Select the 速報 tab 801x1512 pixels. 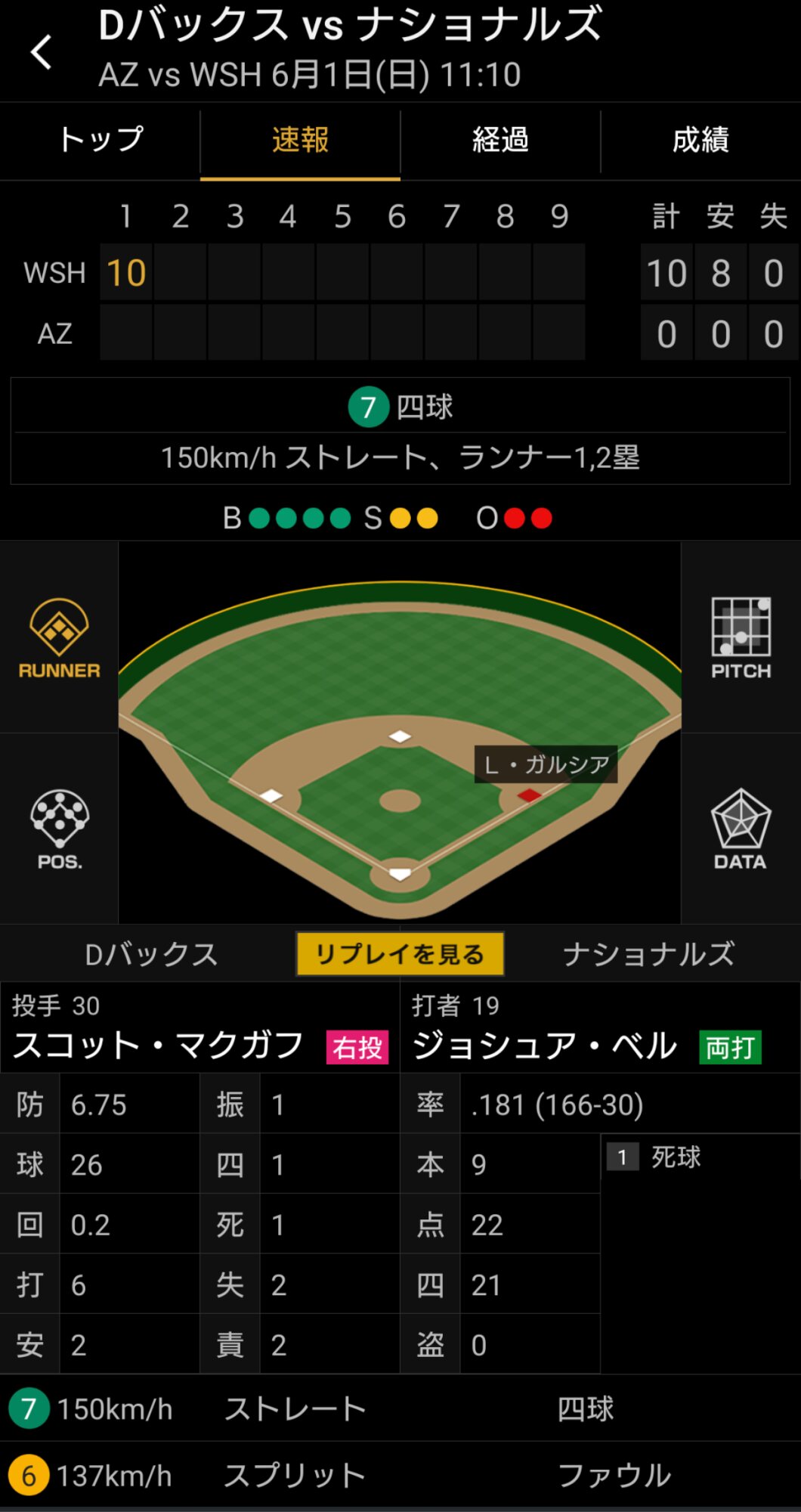pyautogui.click(x=300, y=140)
